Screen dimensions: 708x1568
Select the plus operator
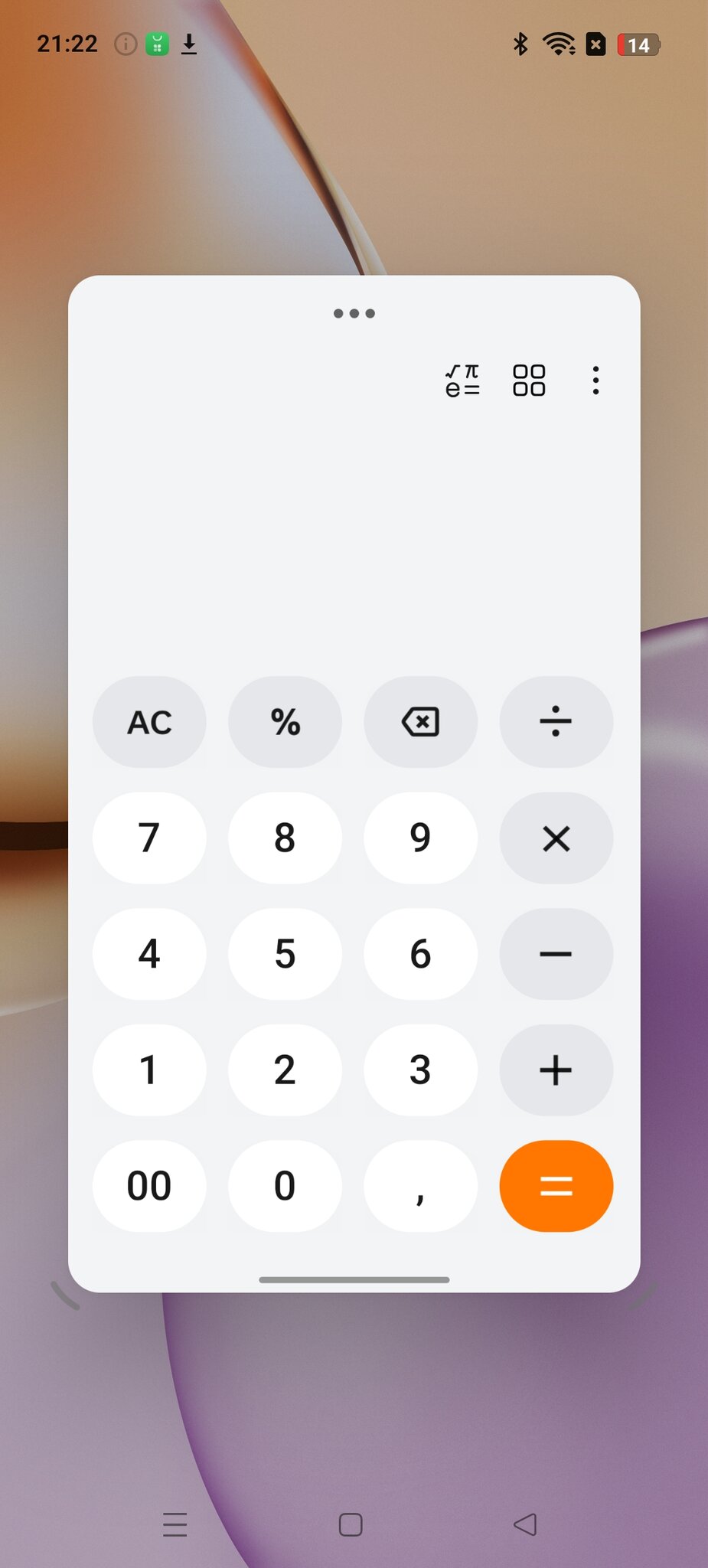(556, 1070)
